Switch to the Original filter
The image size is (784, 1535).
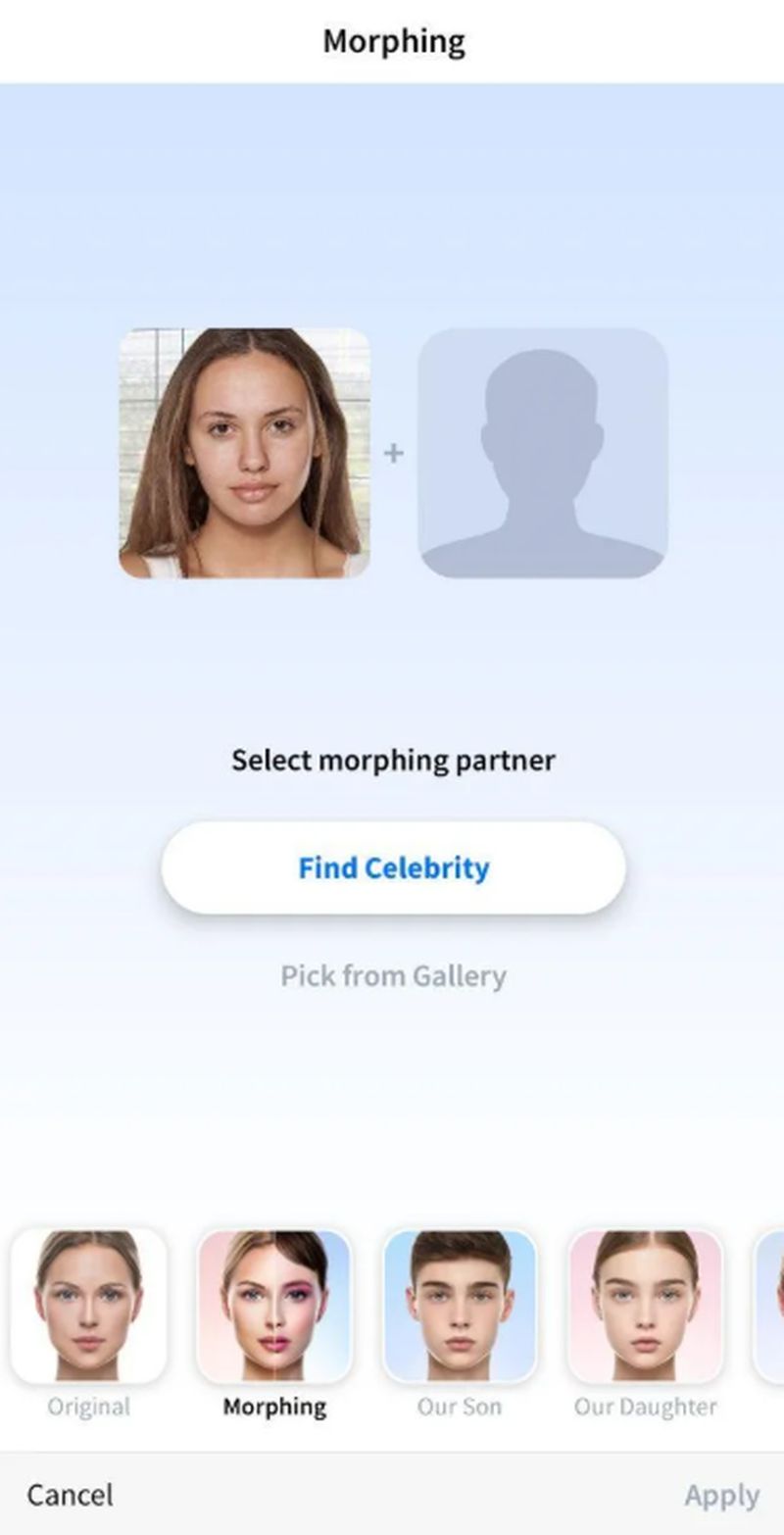coord(88,1306)
